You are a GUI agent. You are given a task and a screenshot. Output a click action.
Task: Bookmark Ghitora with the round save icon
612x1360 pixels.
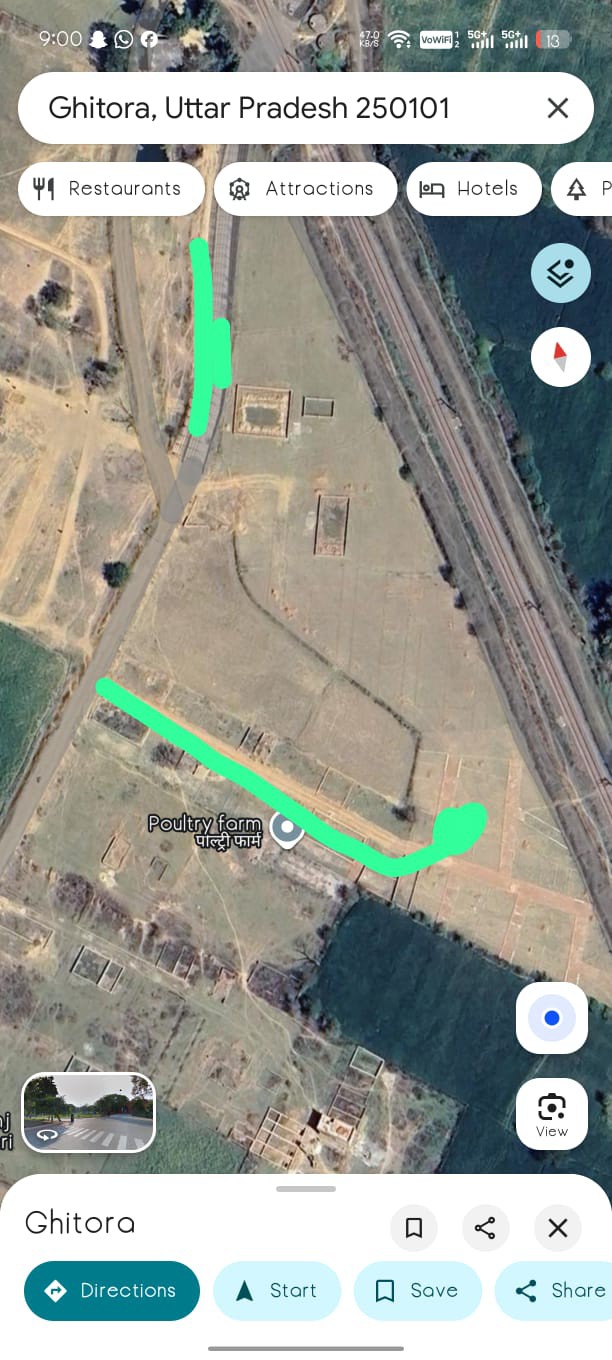pos(414,1228)
